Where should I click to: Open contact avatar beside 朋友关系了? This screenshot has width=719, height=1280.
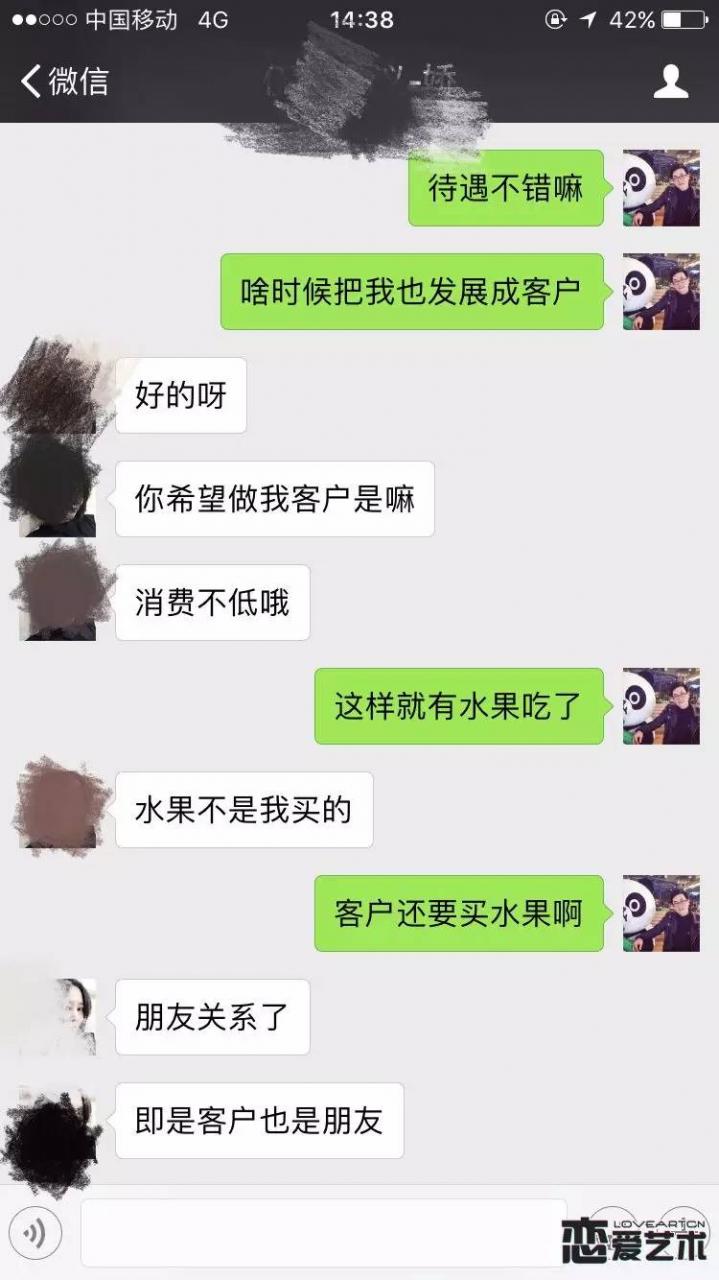(x=59, y=1017)
